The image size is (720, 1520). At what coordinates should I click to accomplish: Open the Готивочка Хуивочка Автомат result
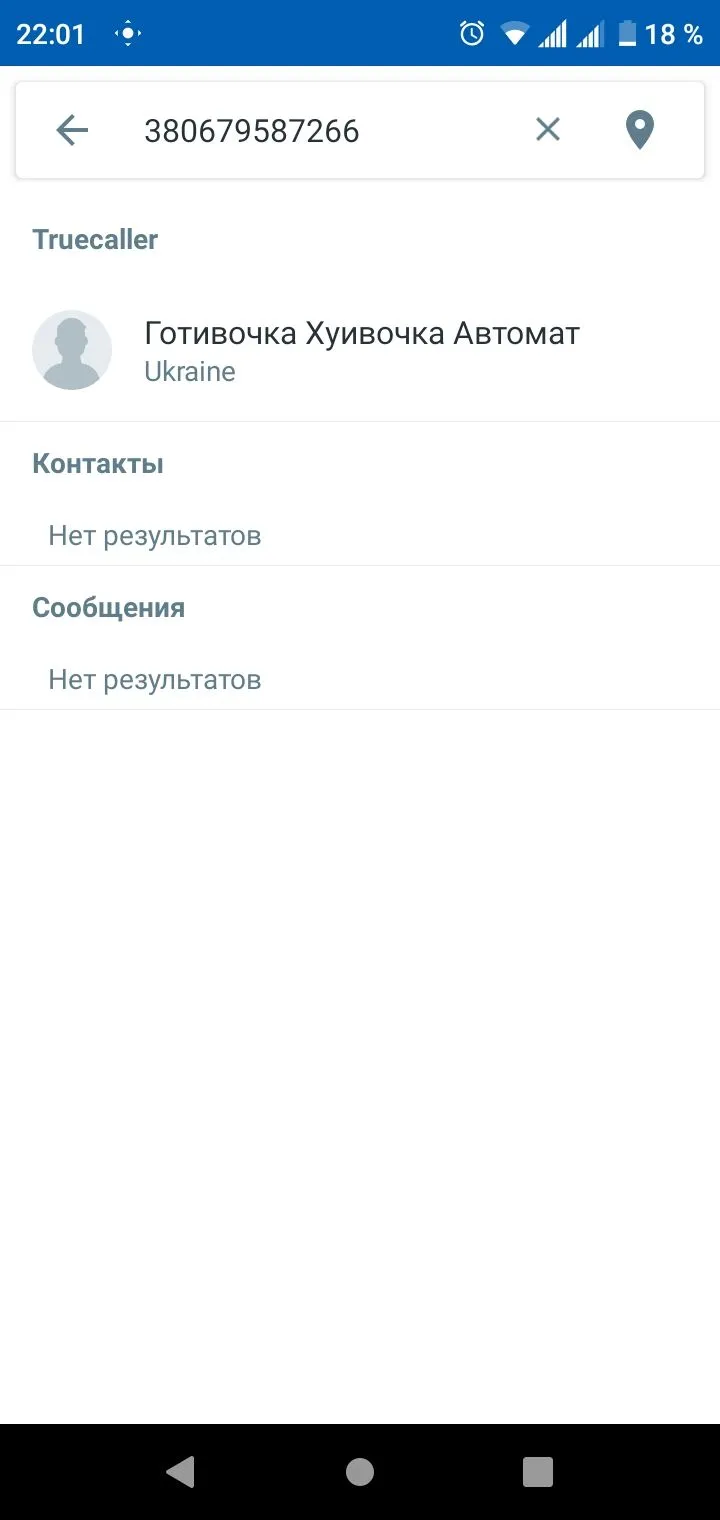point(360,350)
